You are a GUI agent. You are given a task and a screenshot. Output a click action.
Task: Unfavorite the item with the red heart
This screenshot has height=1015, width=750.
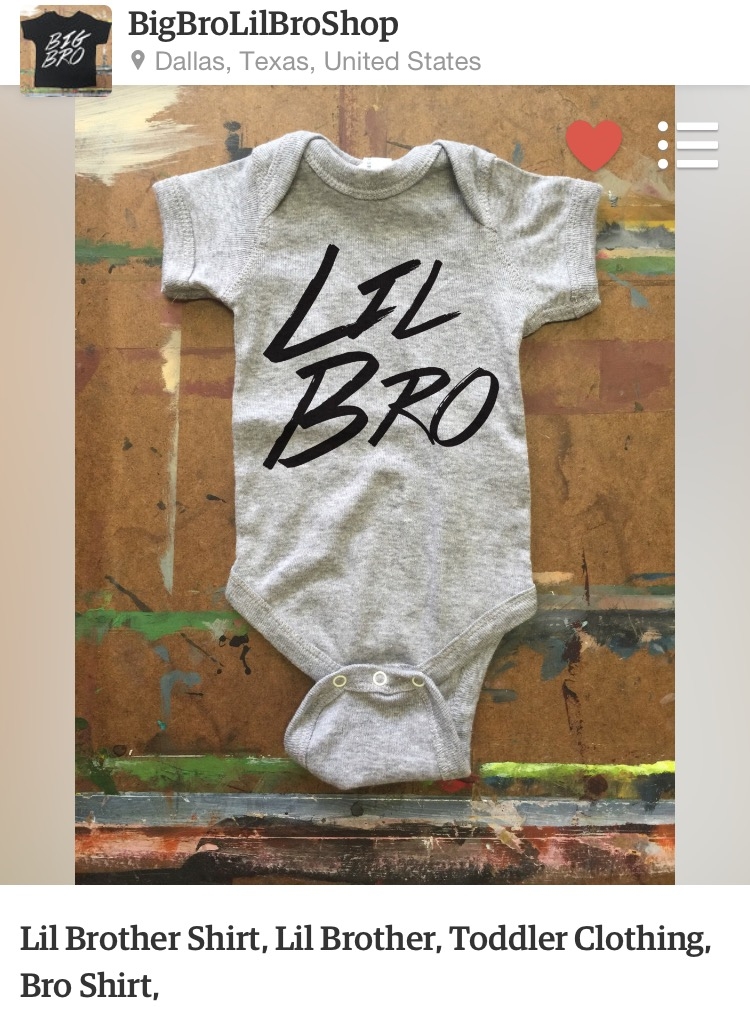pos(594,145)
